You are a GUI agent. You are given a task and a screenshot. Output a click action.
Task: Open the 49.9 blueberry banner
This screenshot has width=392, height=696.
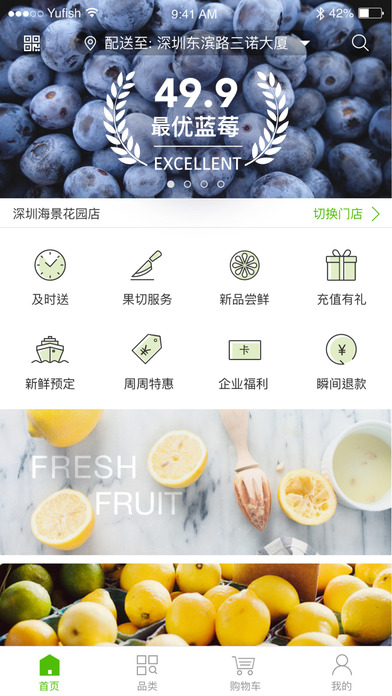196,118
